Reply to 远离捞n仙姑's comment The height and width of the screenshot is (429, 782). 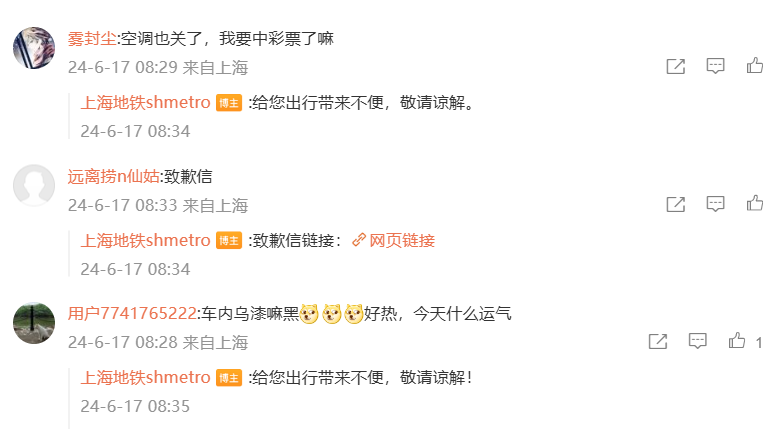715,204
